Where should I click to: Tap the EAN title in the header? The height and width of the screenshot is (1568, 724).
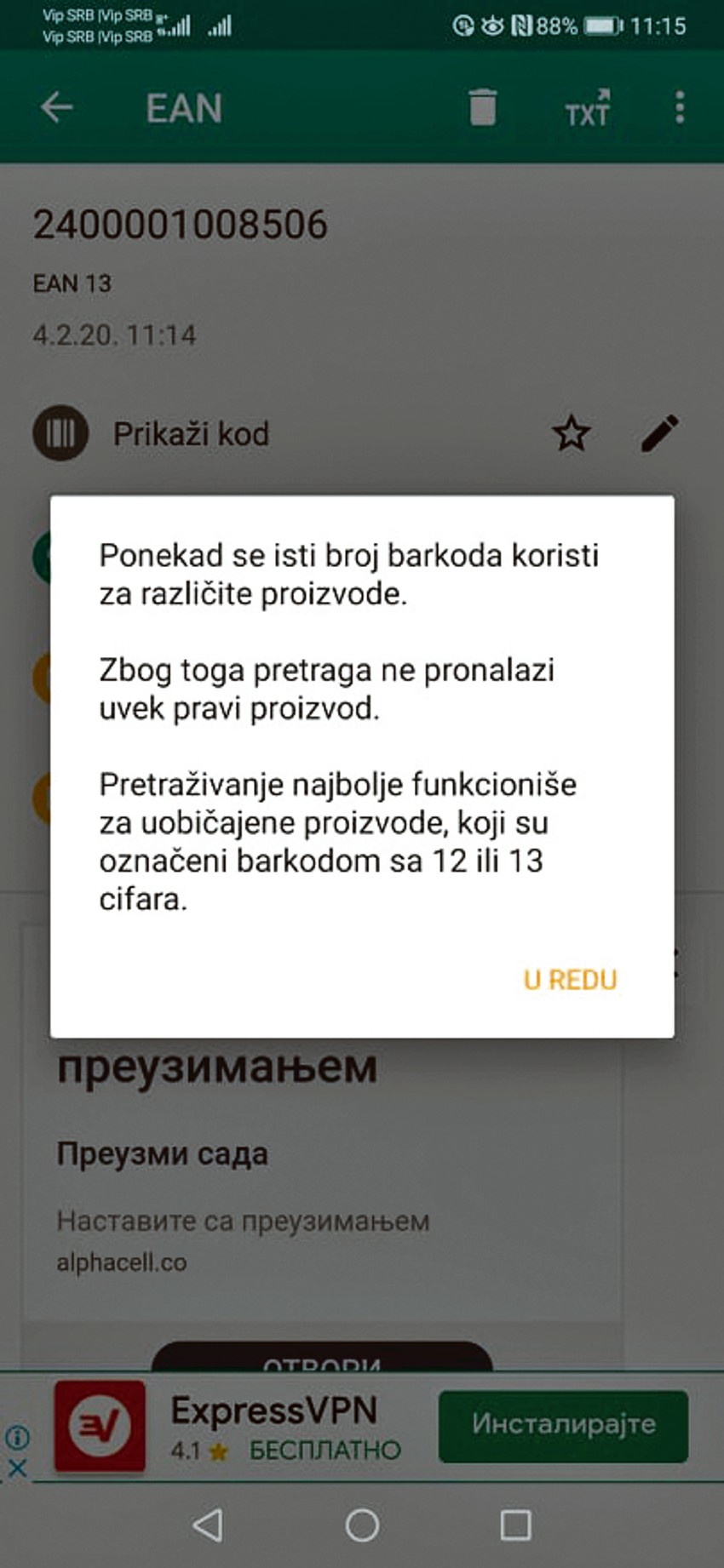pyautogui.click(x=183, y=106)
